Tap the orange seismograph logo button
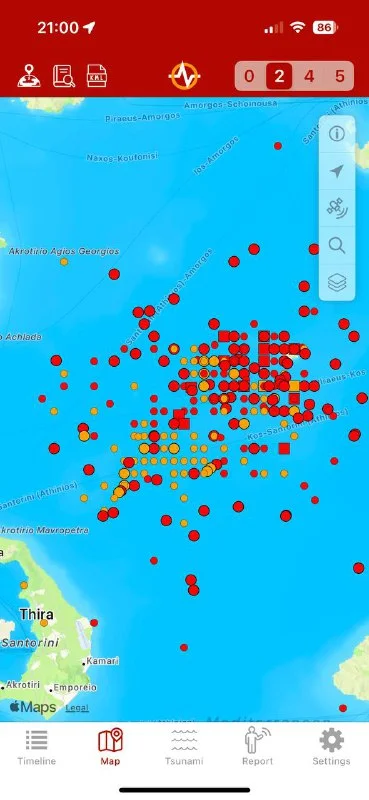Image resolution: width=369 pixels, height=800 pixels. (184, 76)
